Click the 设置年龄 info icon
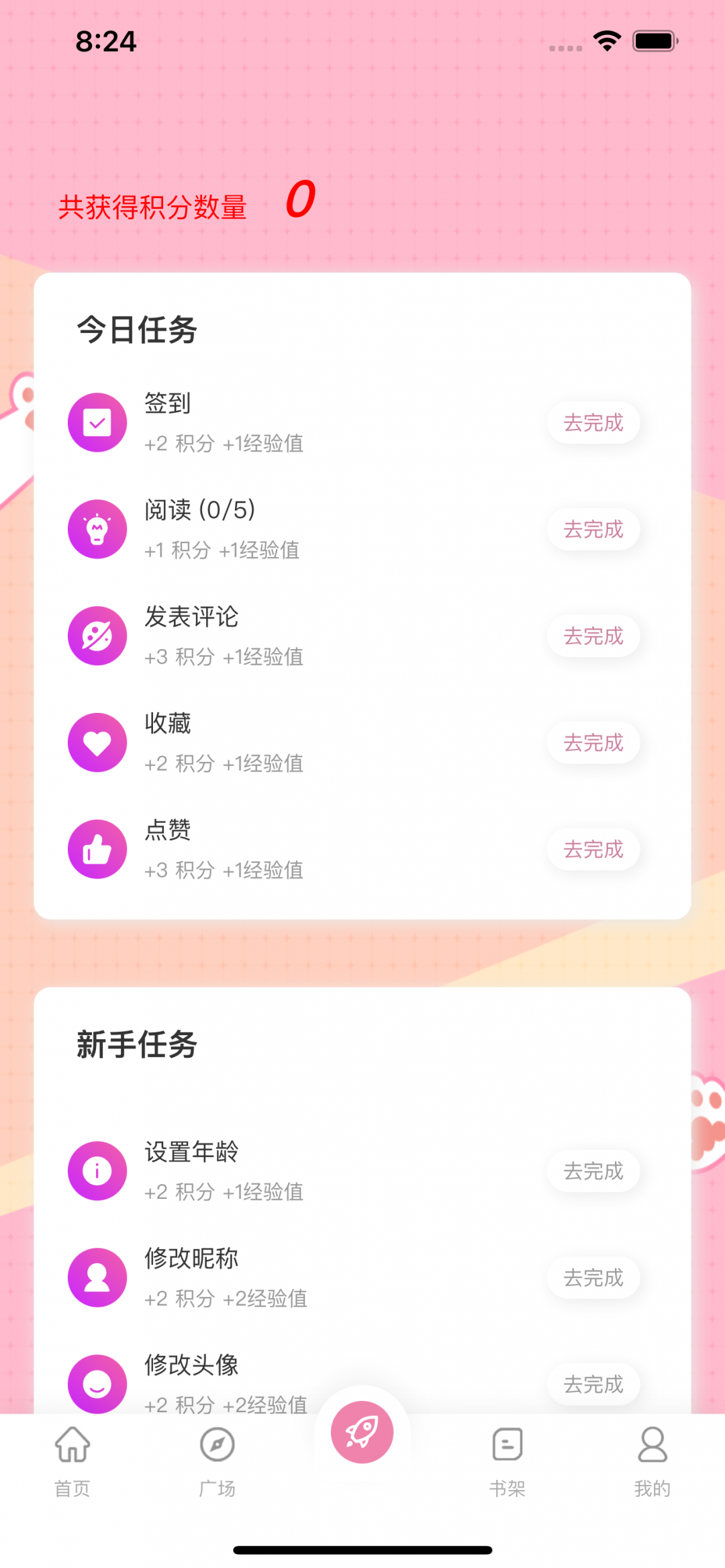 point(97,1170)
